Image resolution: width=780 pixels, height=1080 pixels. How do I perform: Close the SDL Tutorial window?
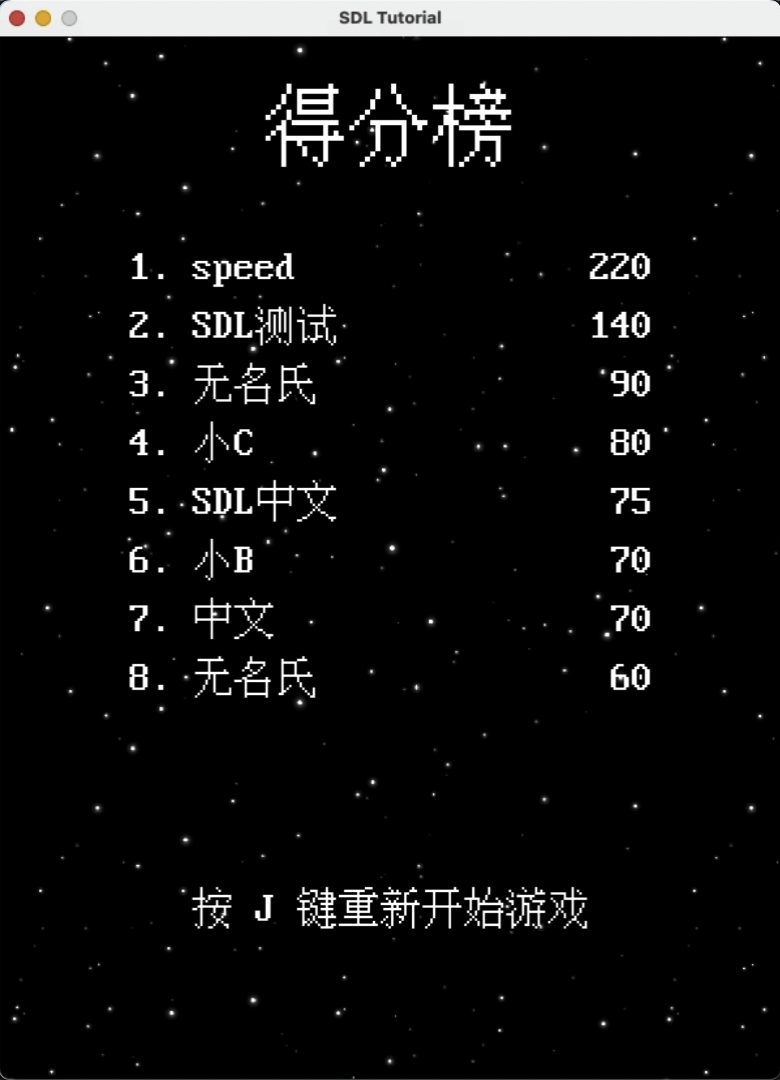pyautogui.click(x=17, y=18)
